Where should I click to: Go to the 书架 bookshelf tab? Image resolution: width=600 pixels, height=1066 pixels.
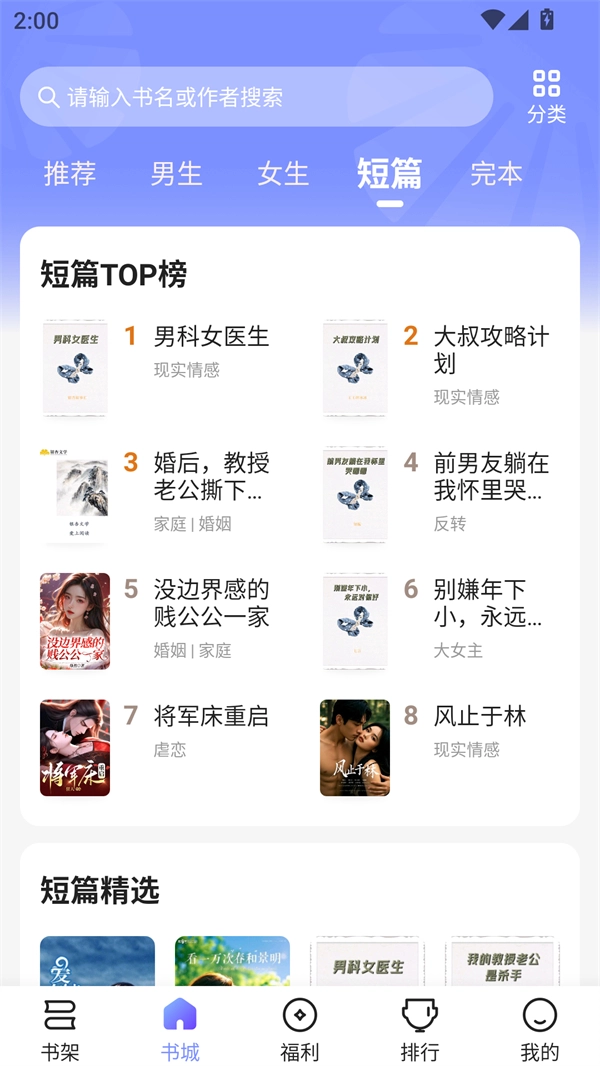tap(60, 1028)
